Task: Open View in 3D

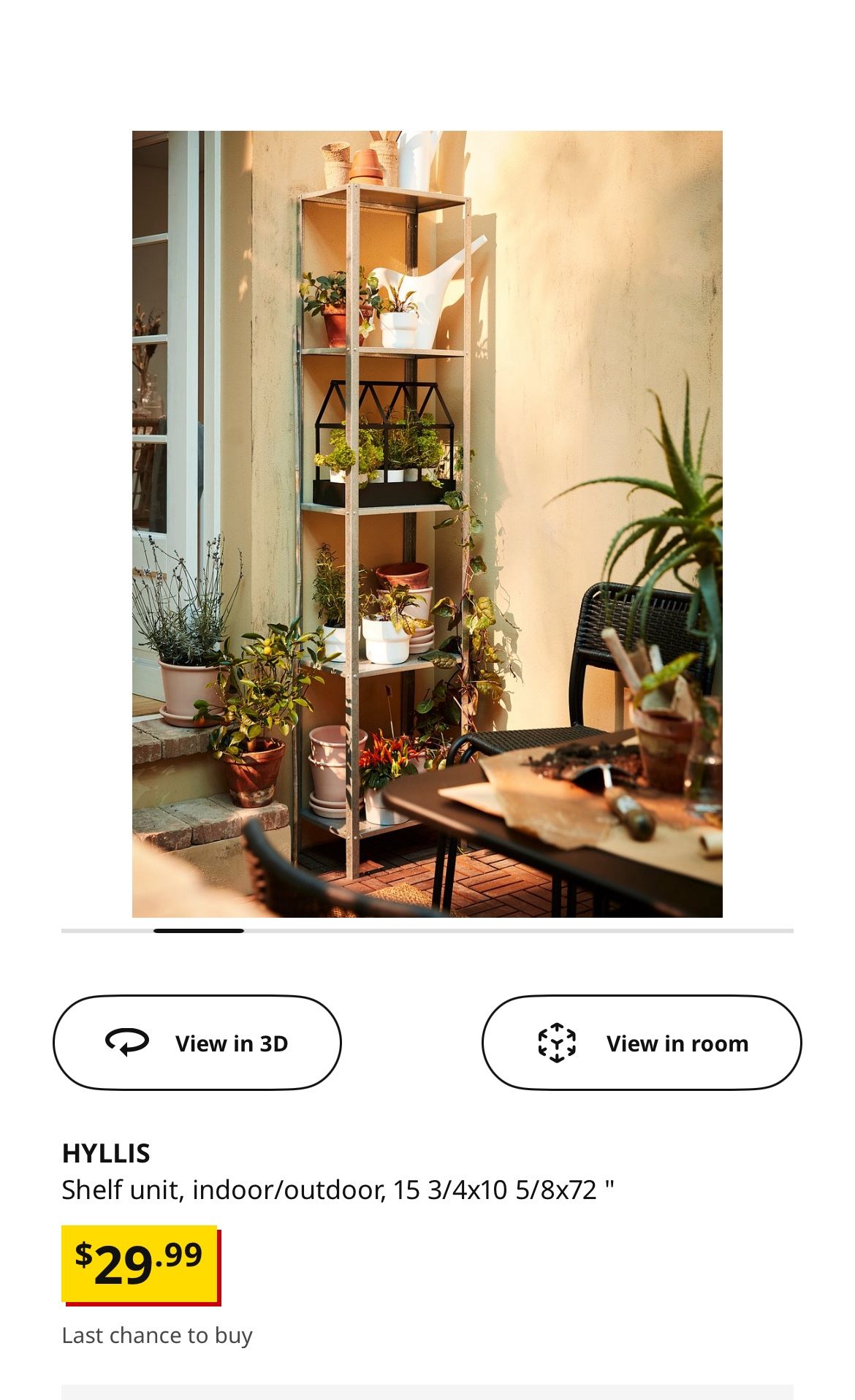Action: 197,1043
